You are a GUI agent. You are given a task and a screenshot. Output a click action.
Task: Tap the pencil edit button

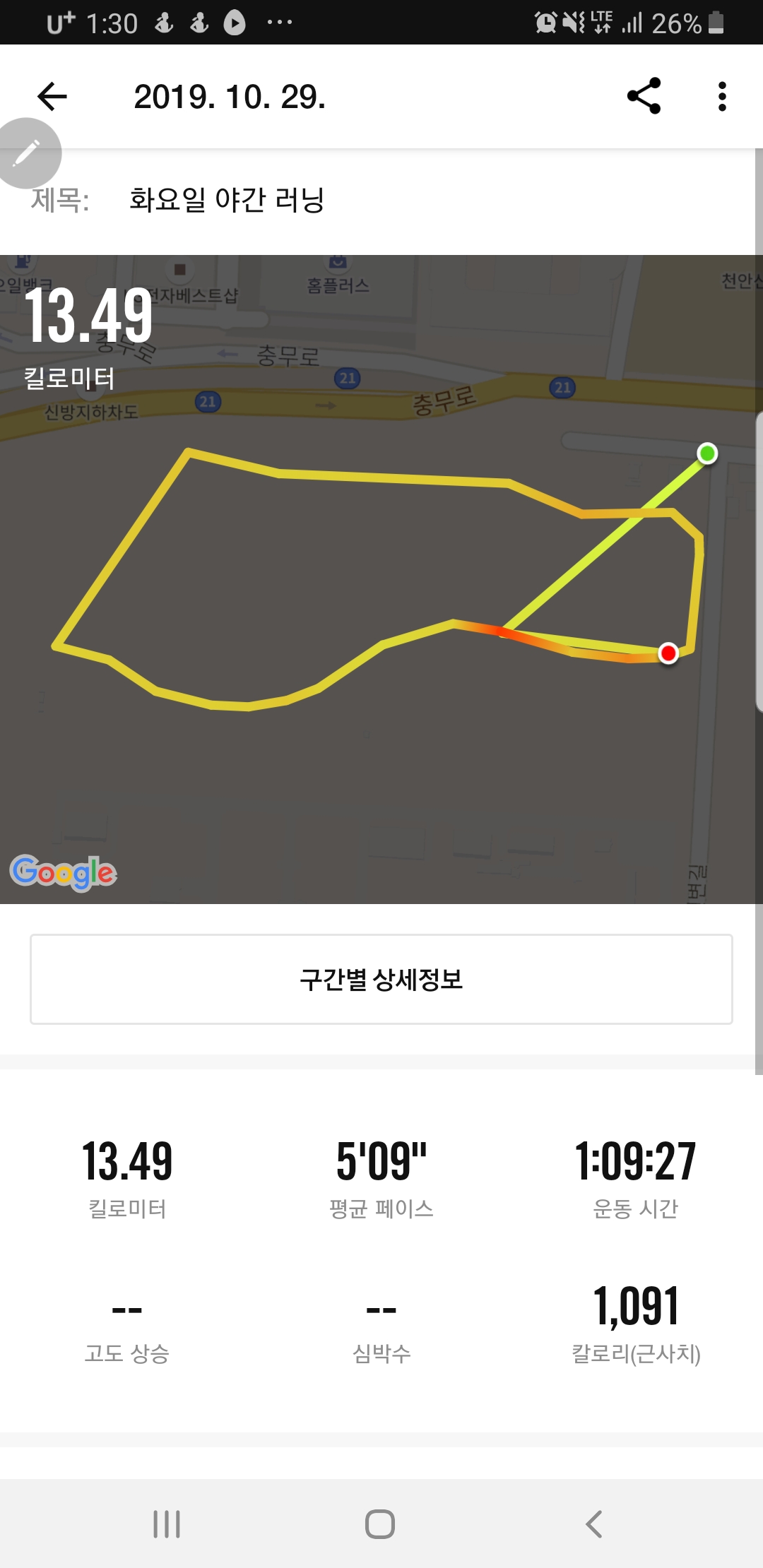pos(27,153)
